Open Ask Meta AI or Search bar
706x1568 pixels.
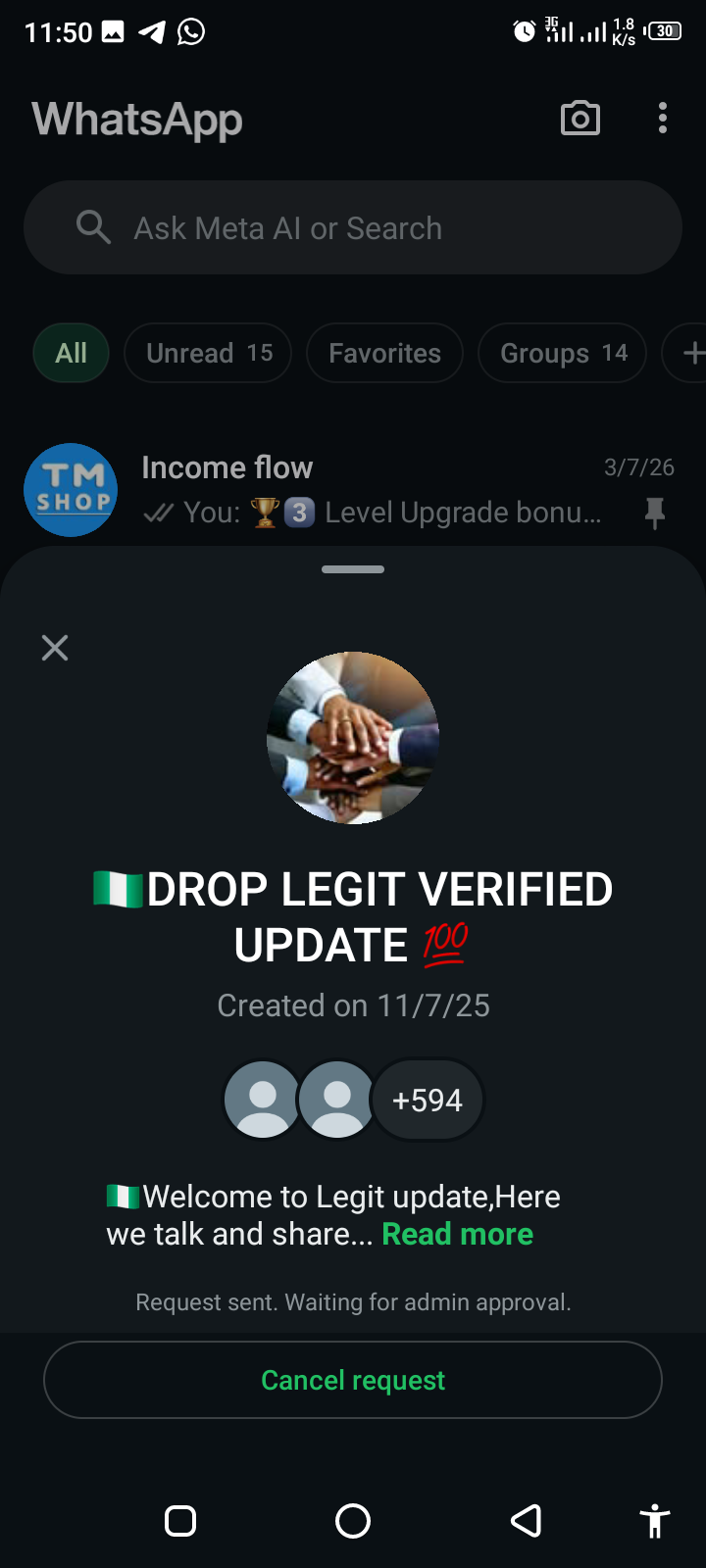click(x=353, y=227)
